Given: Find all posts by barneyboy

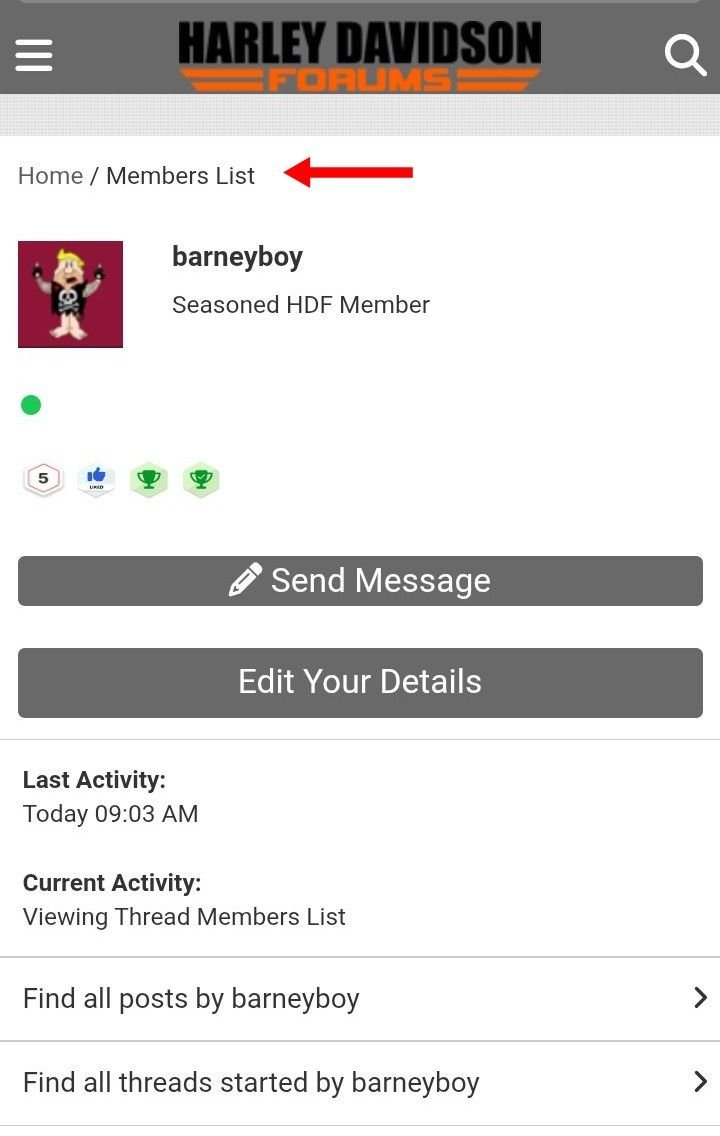Looking at the screenshot, I should (360, 998).
